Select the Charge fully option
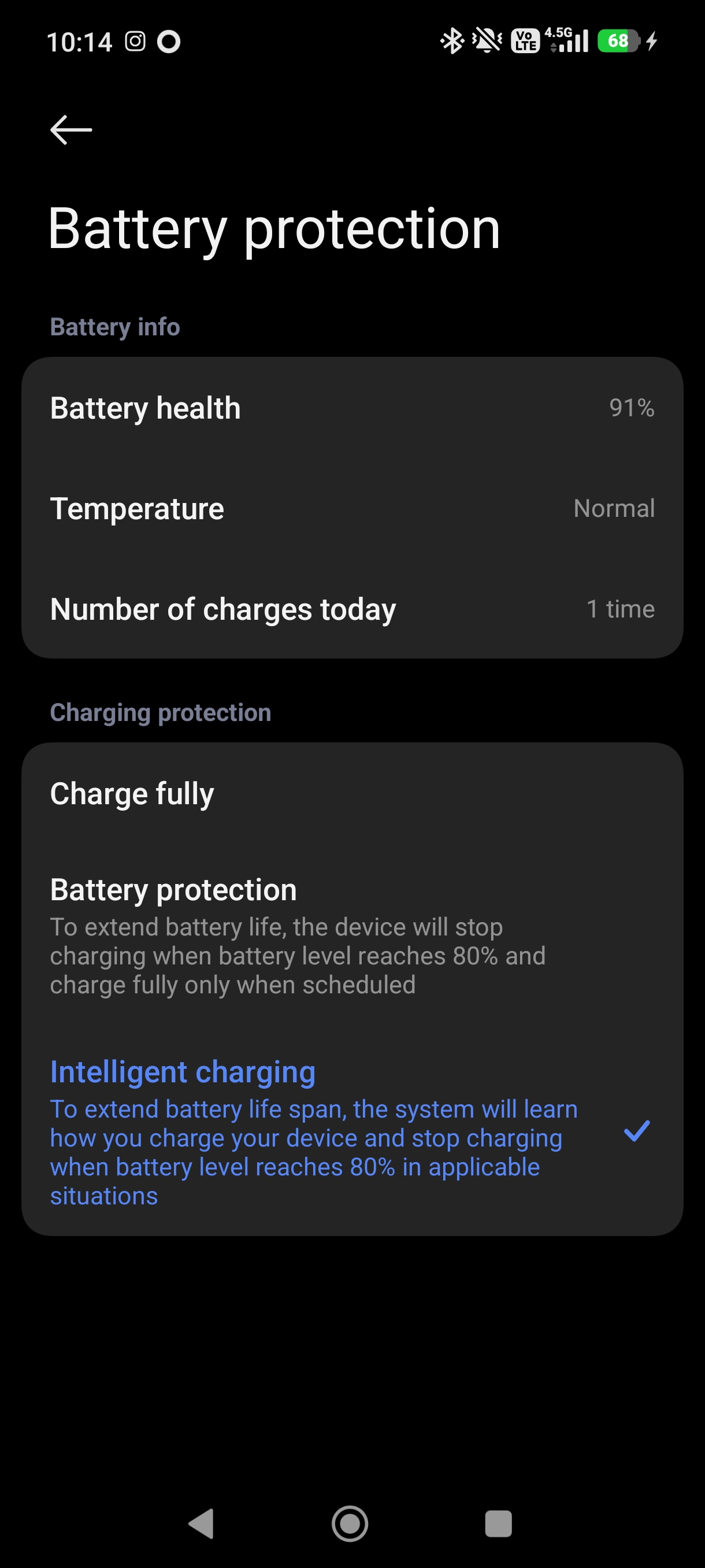 [x=351, y=794]
